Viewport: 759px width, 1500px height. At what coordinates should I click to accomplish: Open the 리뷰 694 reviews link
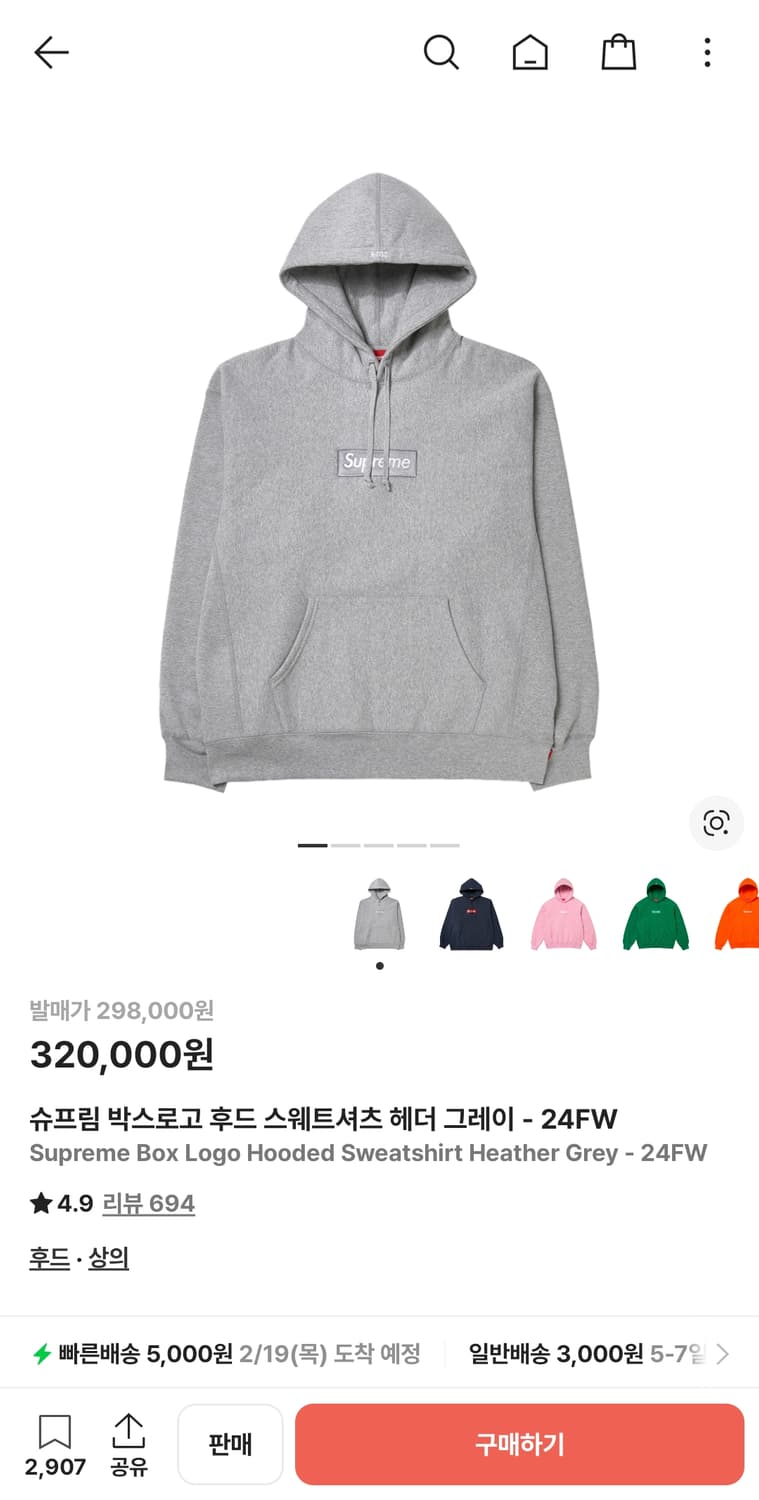[x=148, y=1204]
